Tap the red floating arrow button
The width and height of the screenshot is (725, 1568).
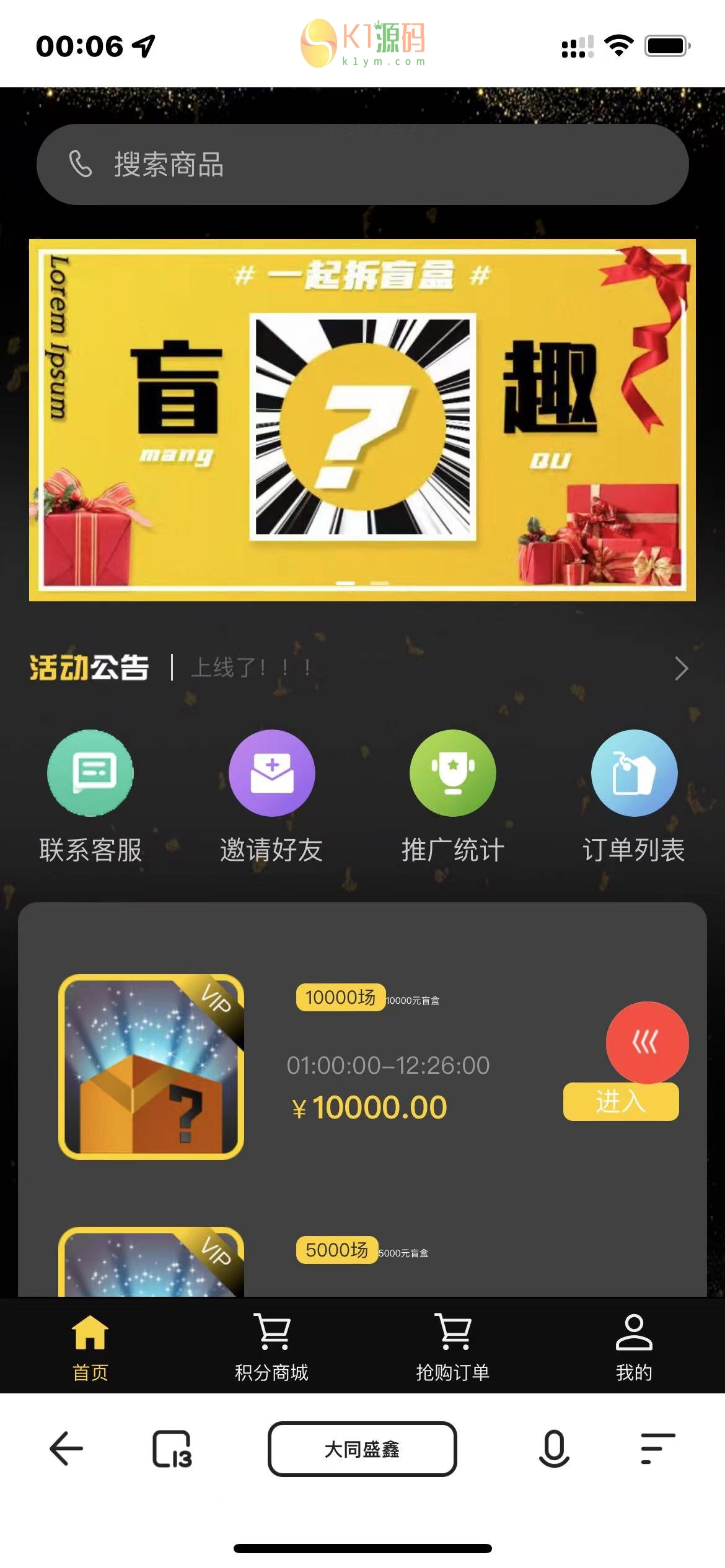646,1042
